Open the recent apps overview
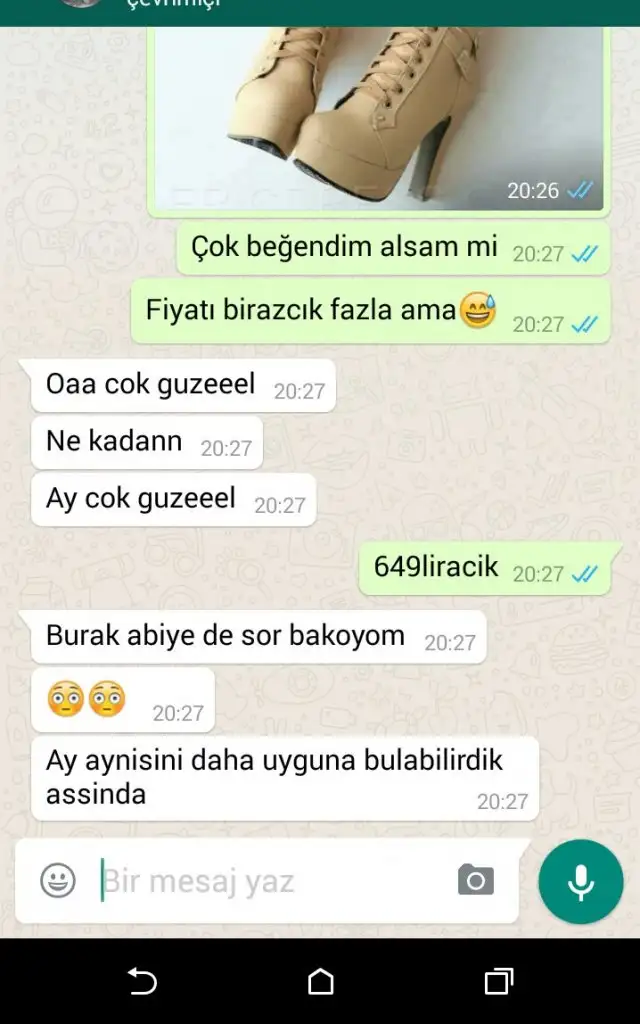The image size is (640, 1024). point(498,981)
